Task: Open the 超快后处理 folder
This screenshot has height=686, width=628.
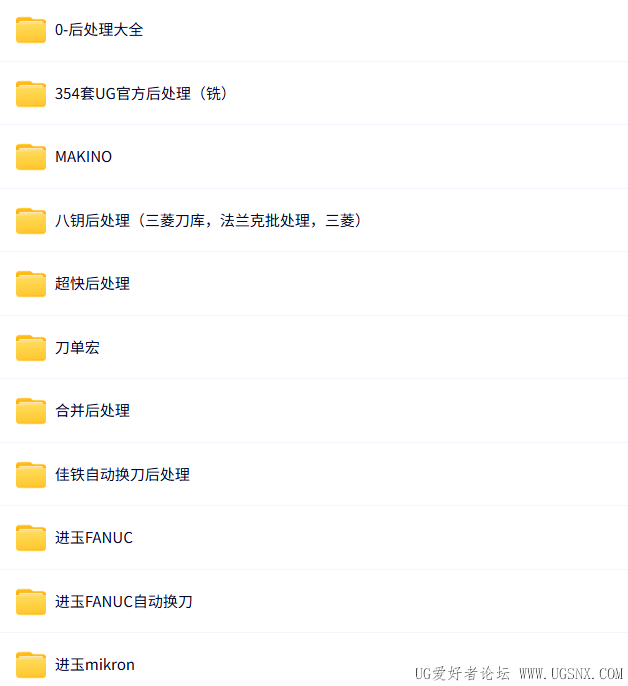Action: (x=92, y=284)
